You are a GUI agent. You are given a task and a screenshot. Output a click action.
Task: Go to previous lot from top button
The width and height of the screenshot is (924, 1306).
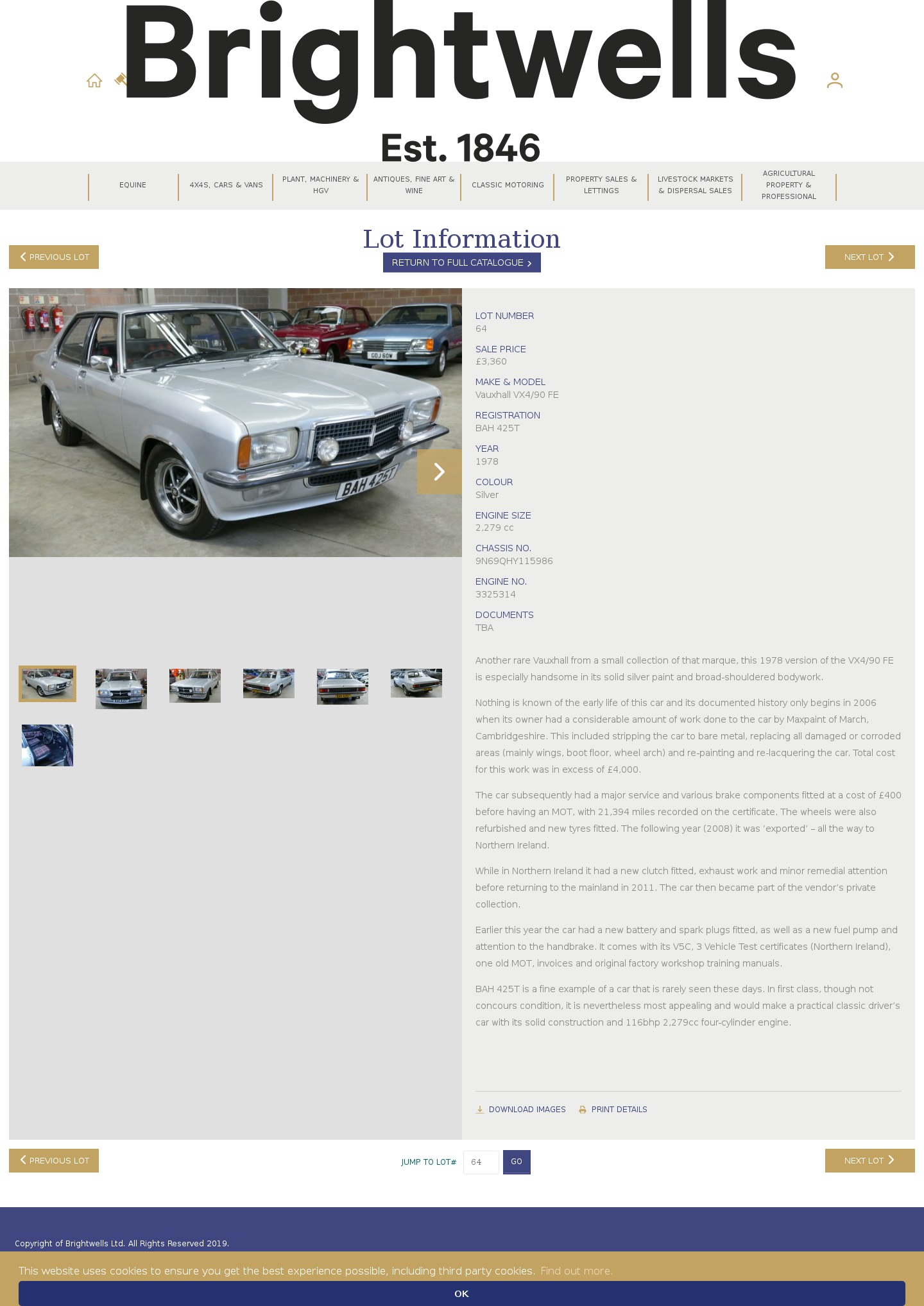coord(54,257)
